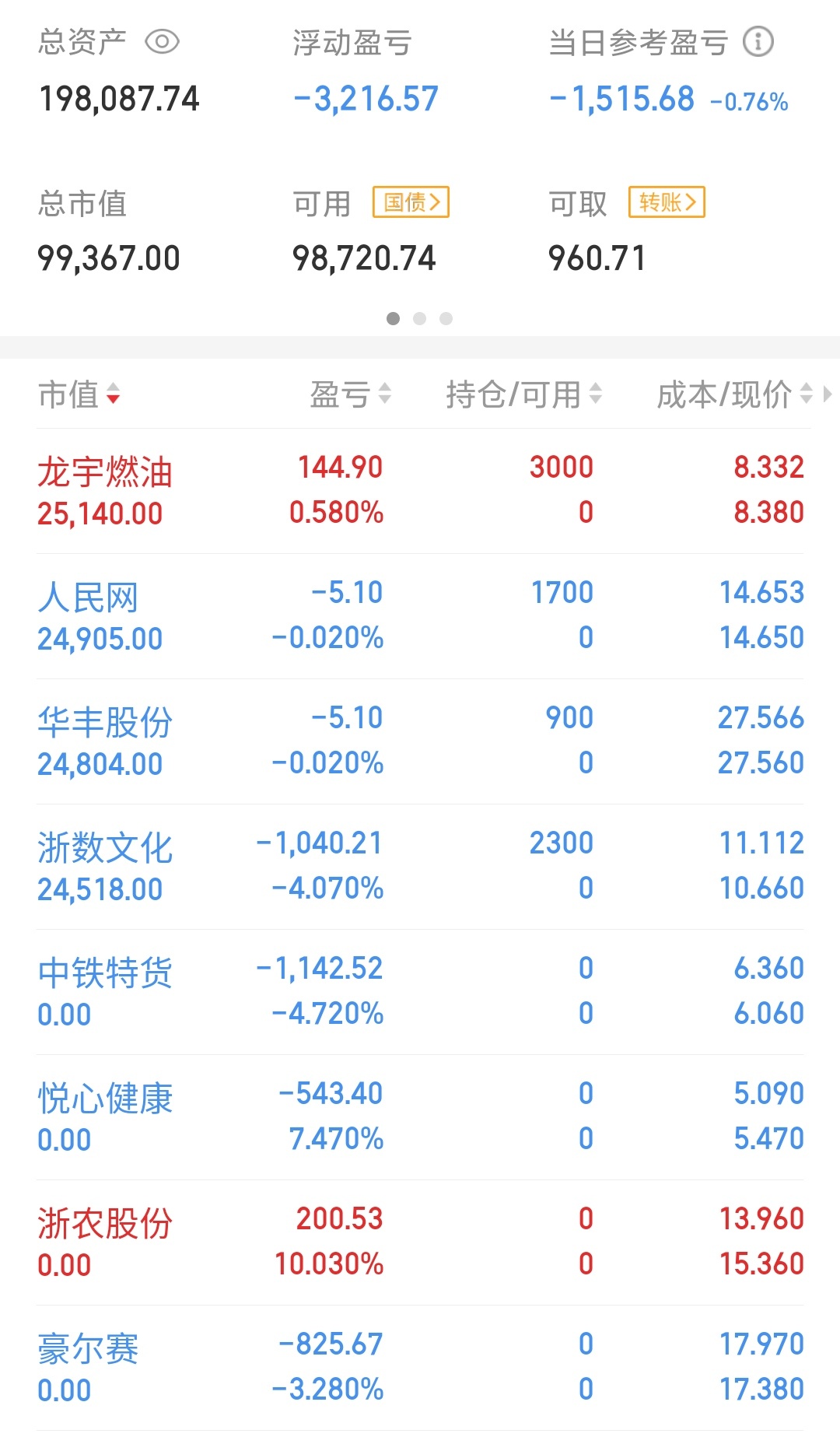
Task: Sort by 持仓/可用 column
Action: tap(524, 394)
